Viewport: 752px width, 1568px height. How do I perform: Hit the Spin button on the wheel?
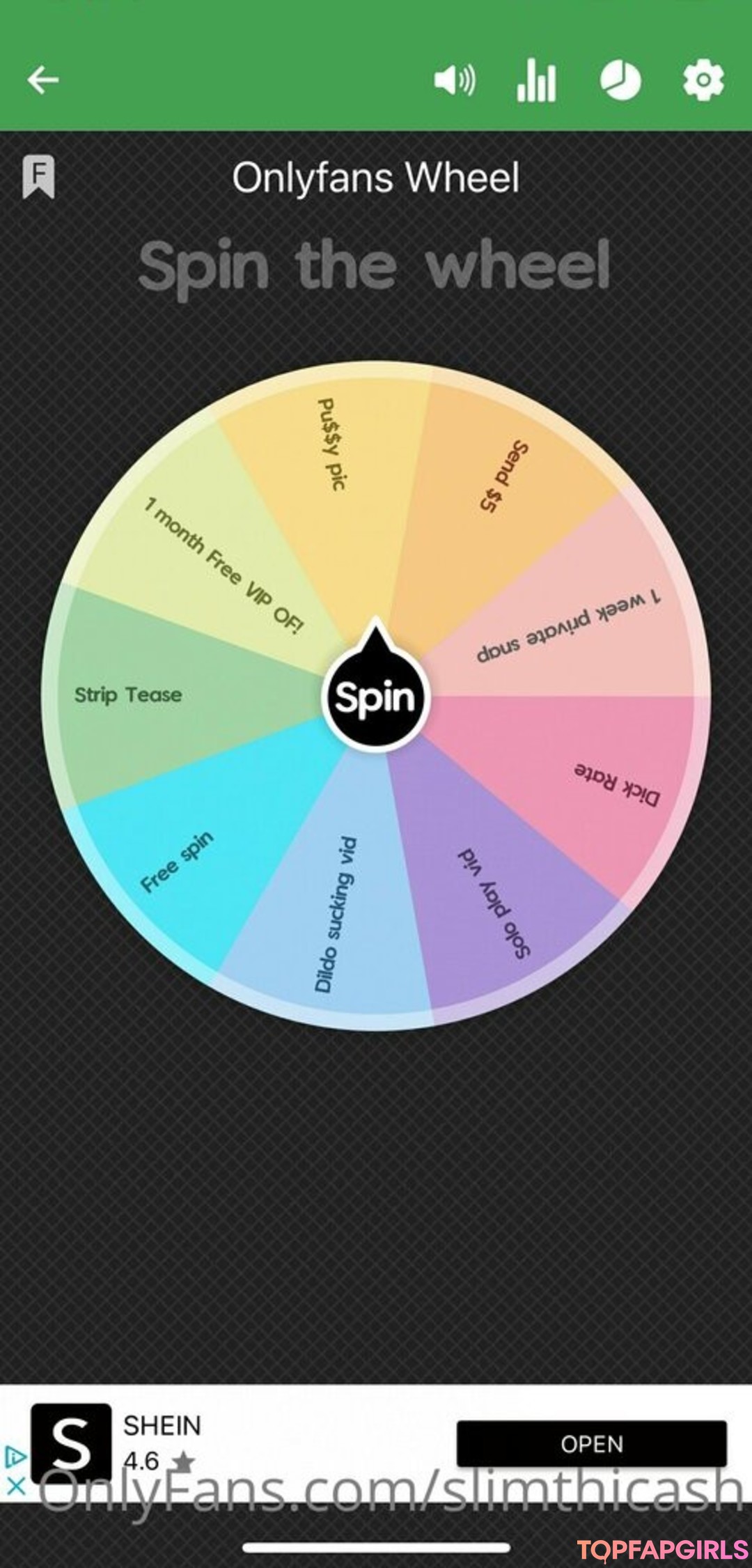click(375, 697)
